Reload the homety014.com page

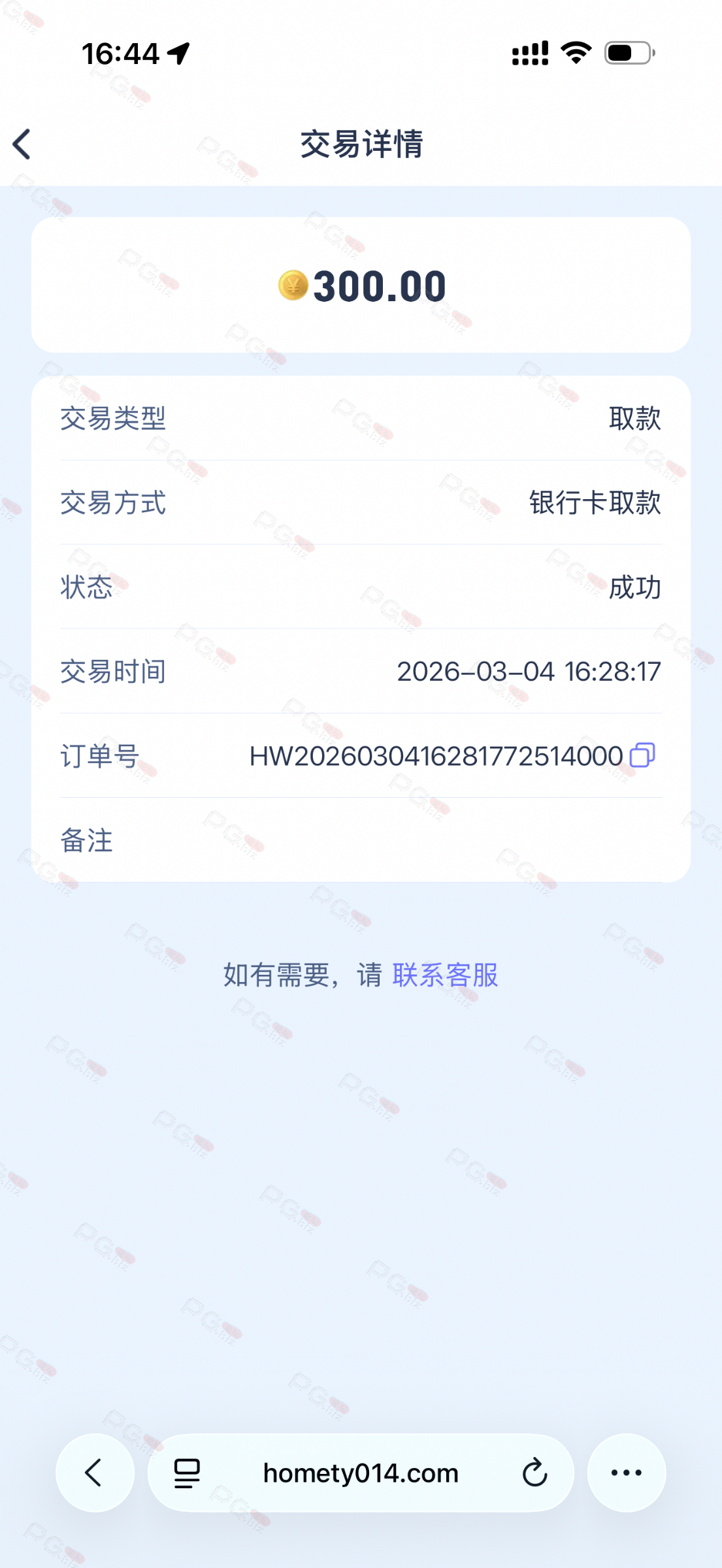[534, 1473]
